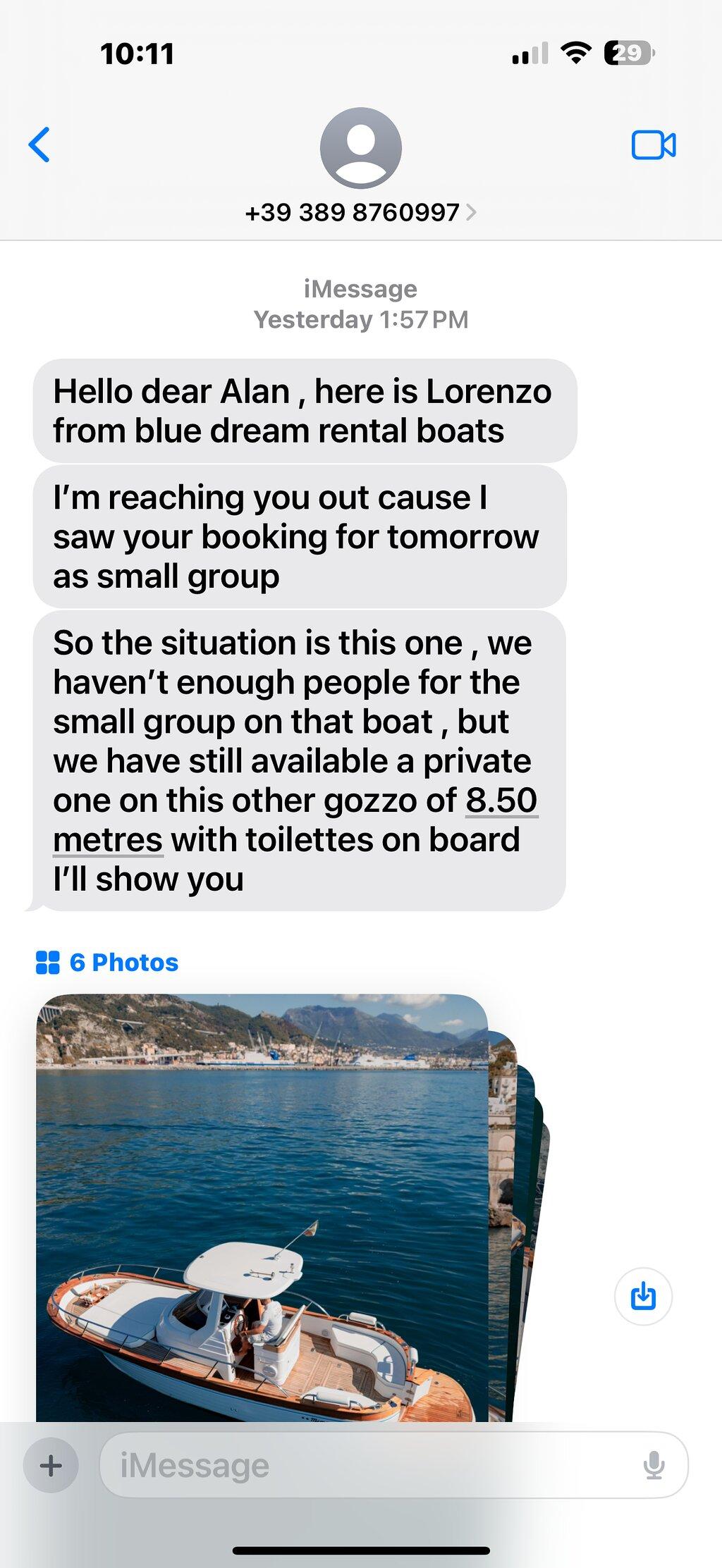
Task: Open contact details for +39 389 8760997
Action: tap(360, 212)
